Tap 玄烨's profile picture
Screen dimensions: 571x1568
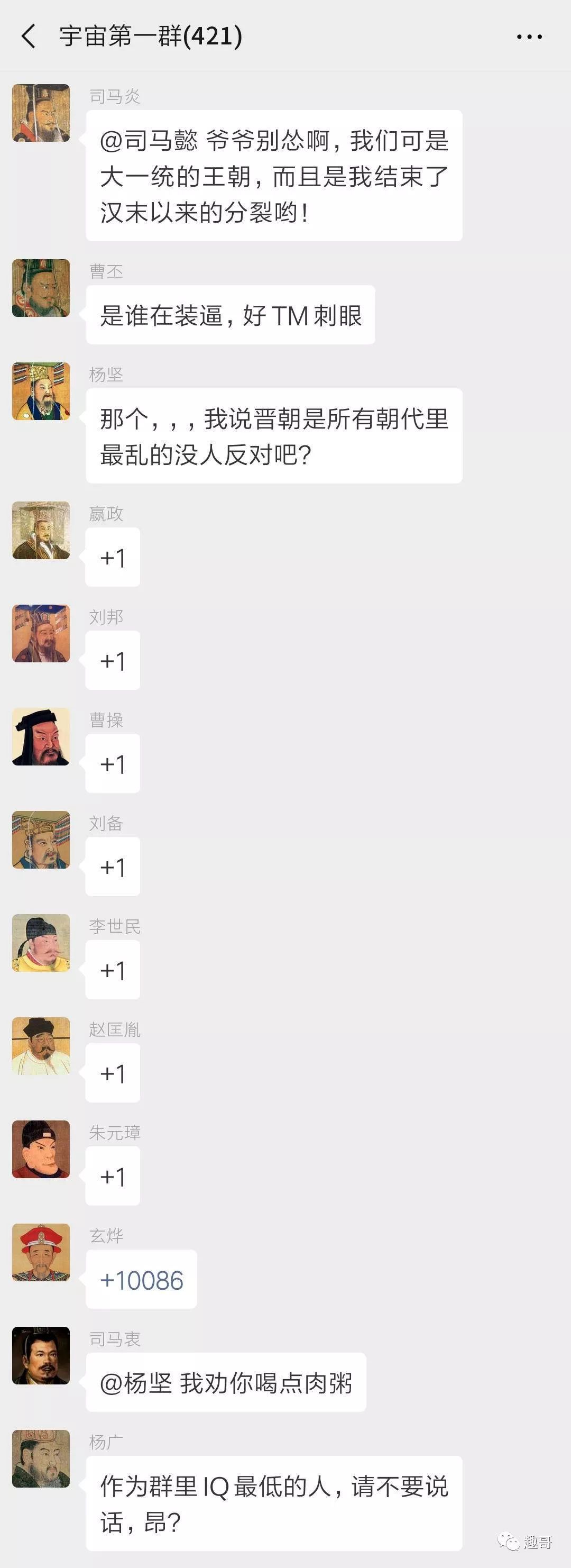(x=41, y=1252)
